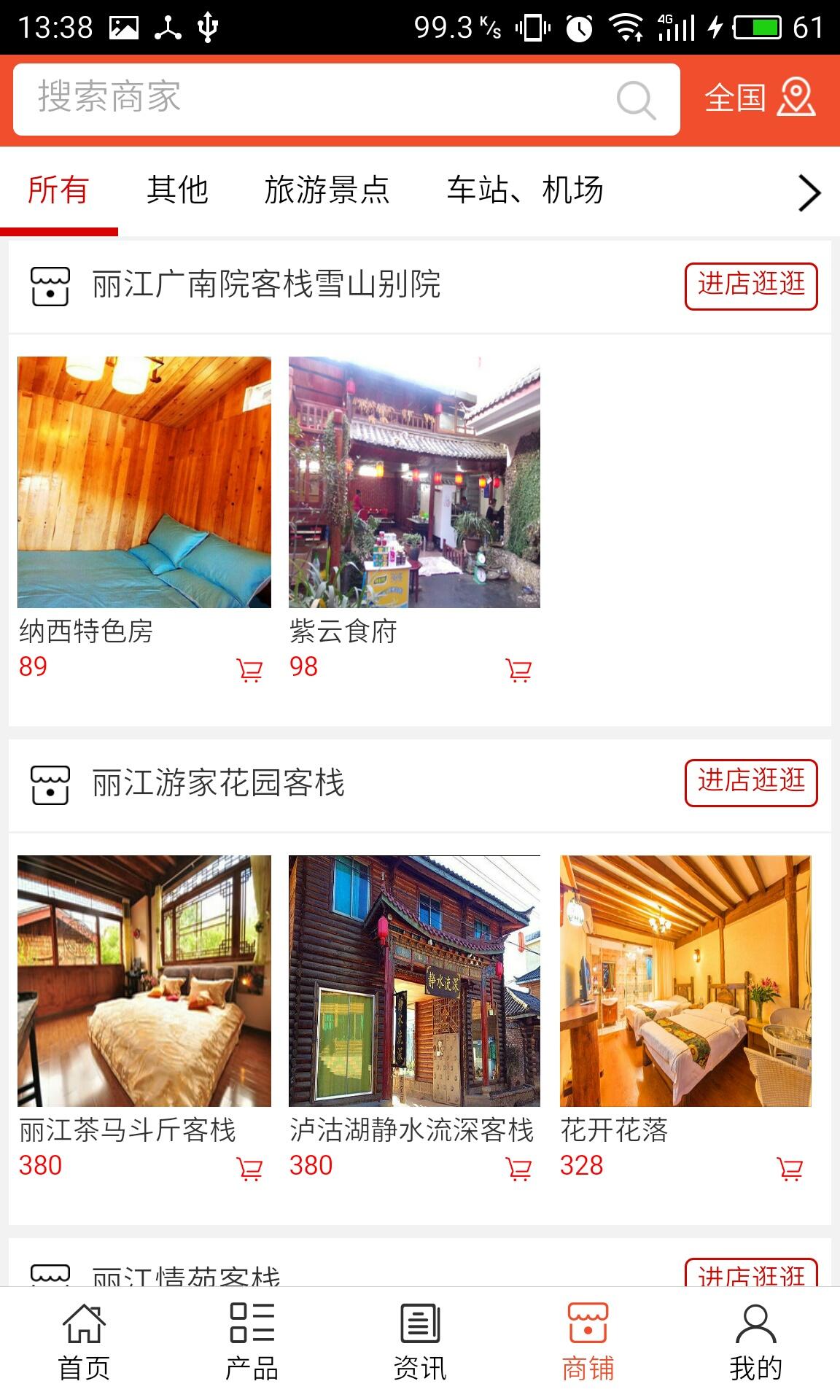Tap 进店逛逛 for 丽江广南院客栈雪山别院

pos(751,286)
